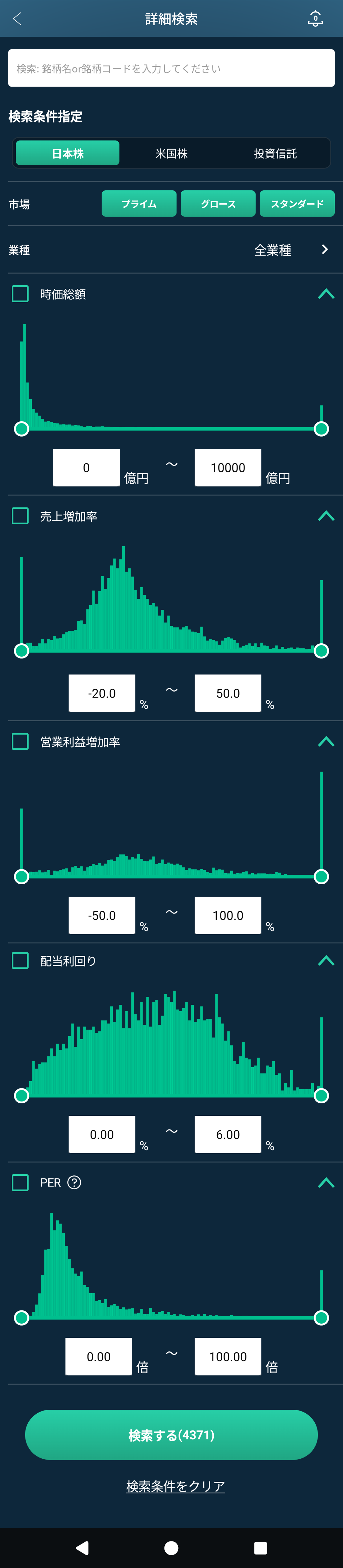Screen dimensions: 343x1568
Task: Toggle the スタンダード market chip
Action: 297,204
